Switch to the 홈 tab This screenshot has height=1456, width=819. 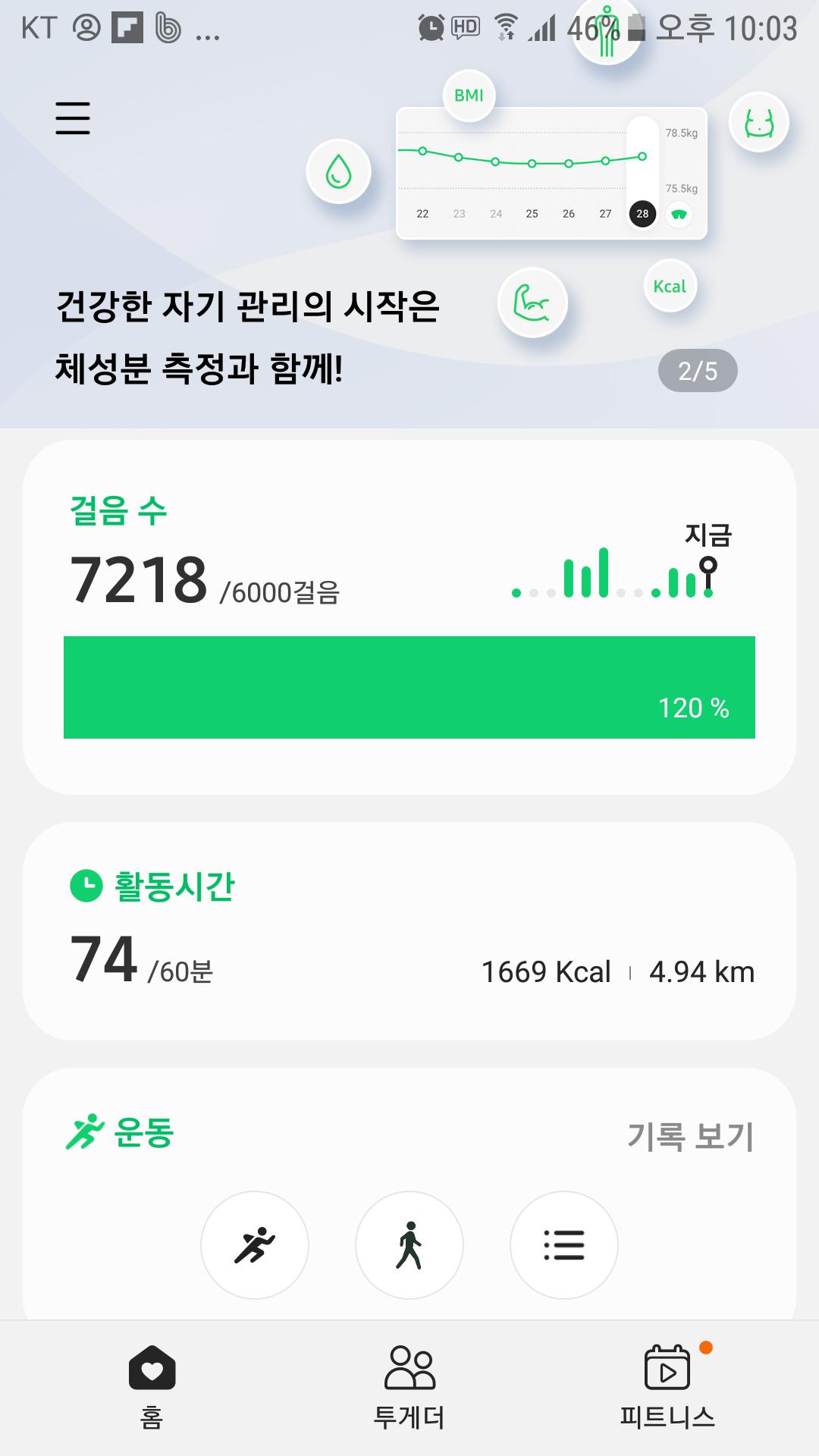tap(152, 1387)
